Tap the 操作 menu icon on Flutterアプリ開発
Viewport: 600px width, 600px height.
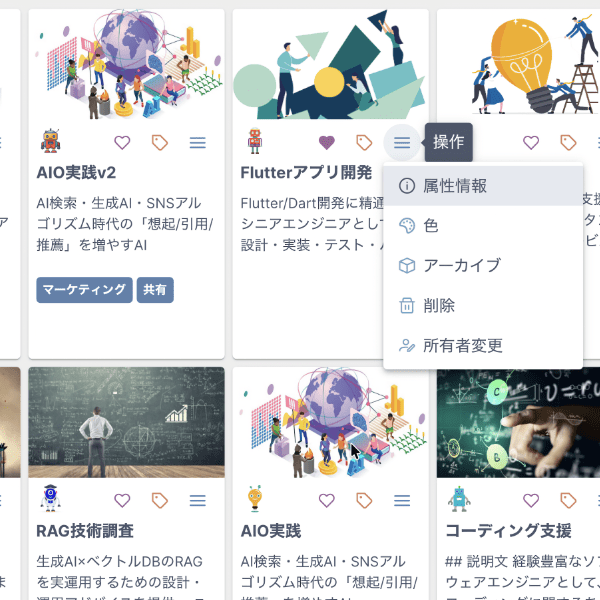pyautogui.click(x=402, y=143)
